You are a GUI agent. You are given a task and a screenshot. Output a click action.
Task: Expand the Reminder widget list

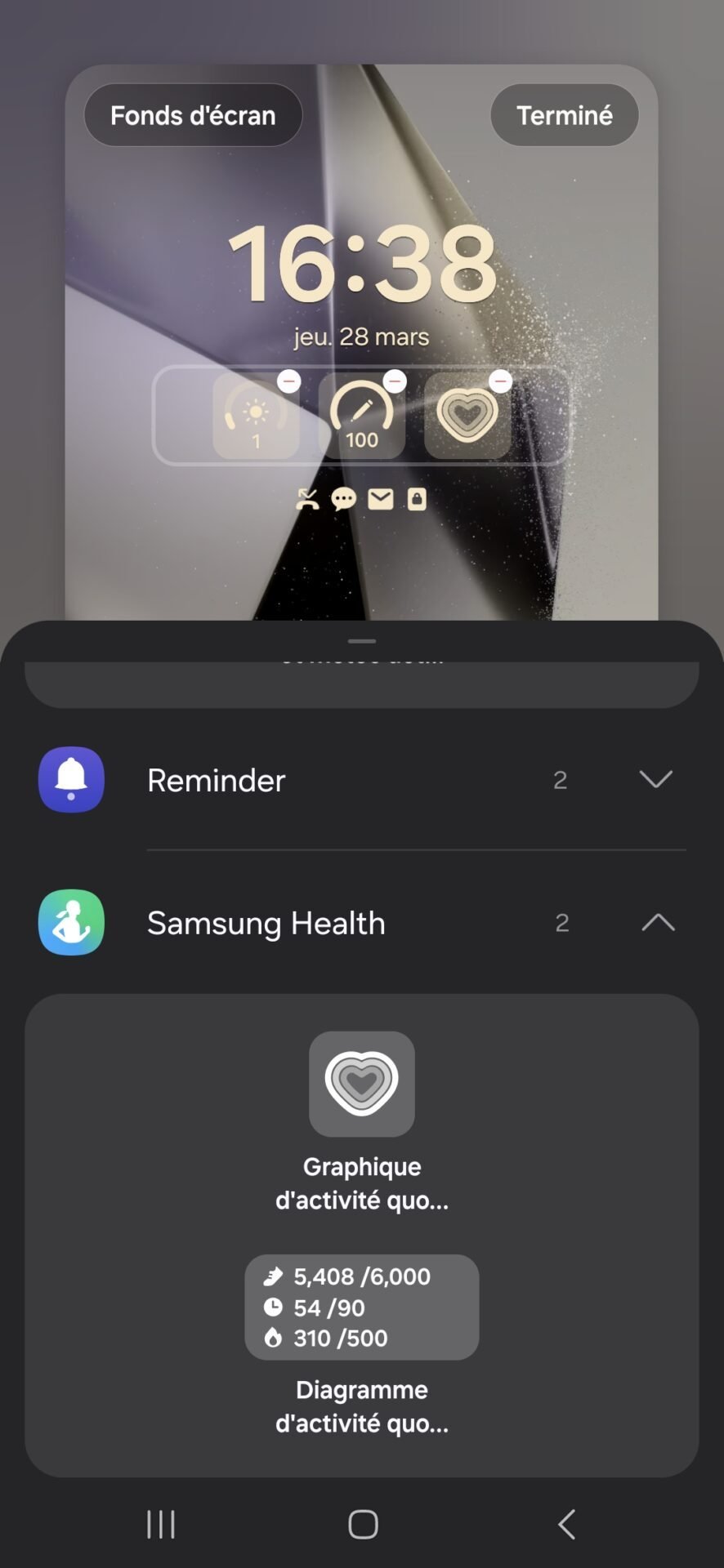656,779
